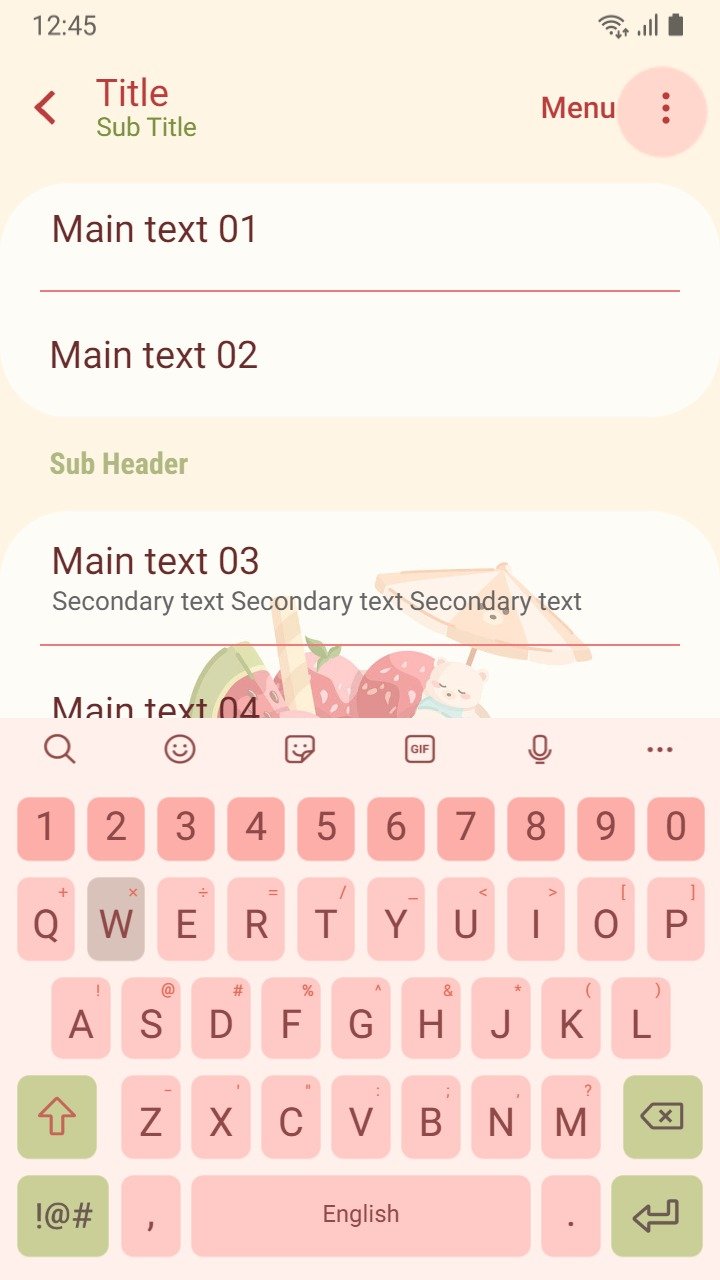The width and height of the screenshot is (720, 1280).
Task: Switch to the !@# symbols keyboard
Action: (x=63, y=1216)
